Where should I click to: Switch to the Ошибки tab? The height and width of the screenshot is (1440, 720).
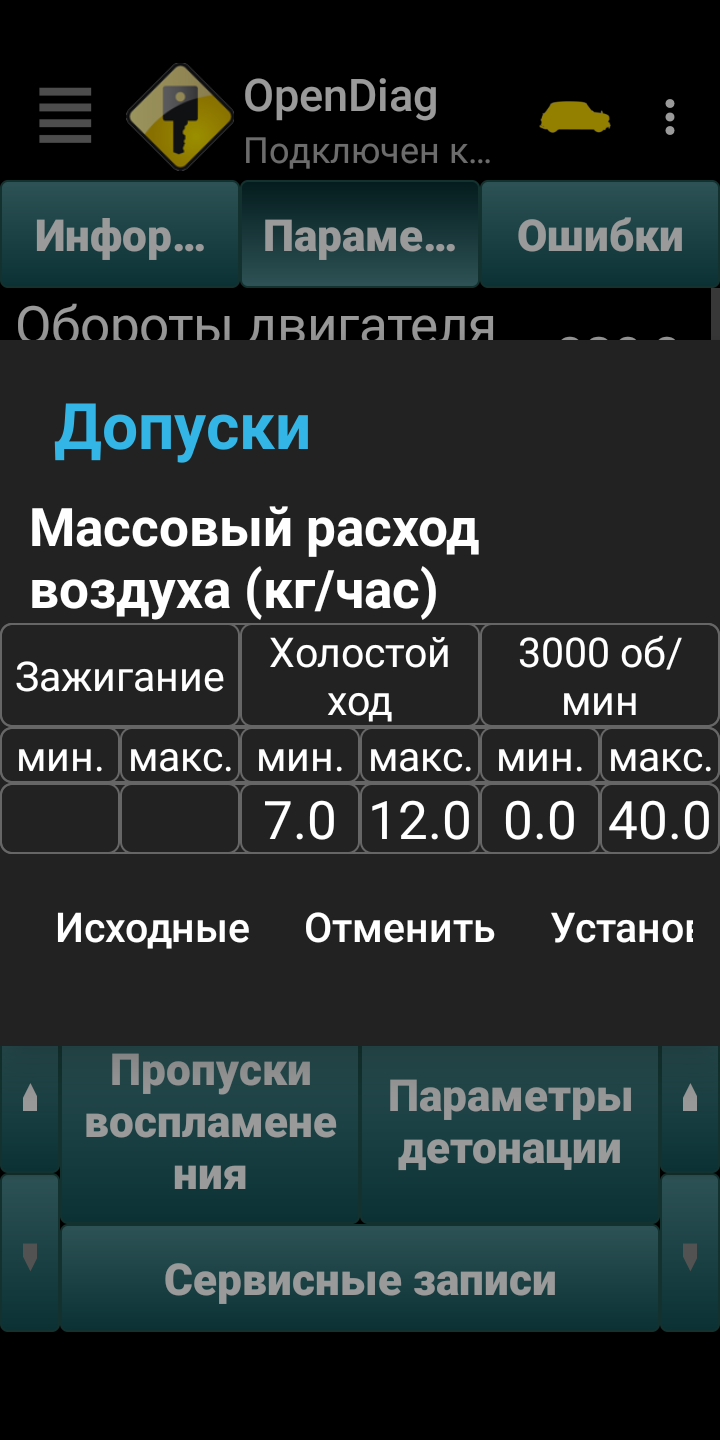click(x=600, y=236)
